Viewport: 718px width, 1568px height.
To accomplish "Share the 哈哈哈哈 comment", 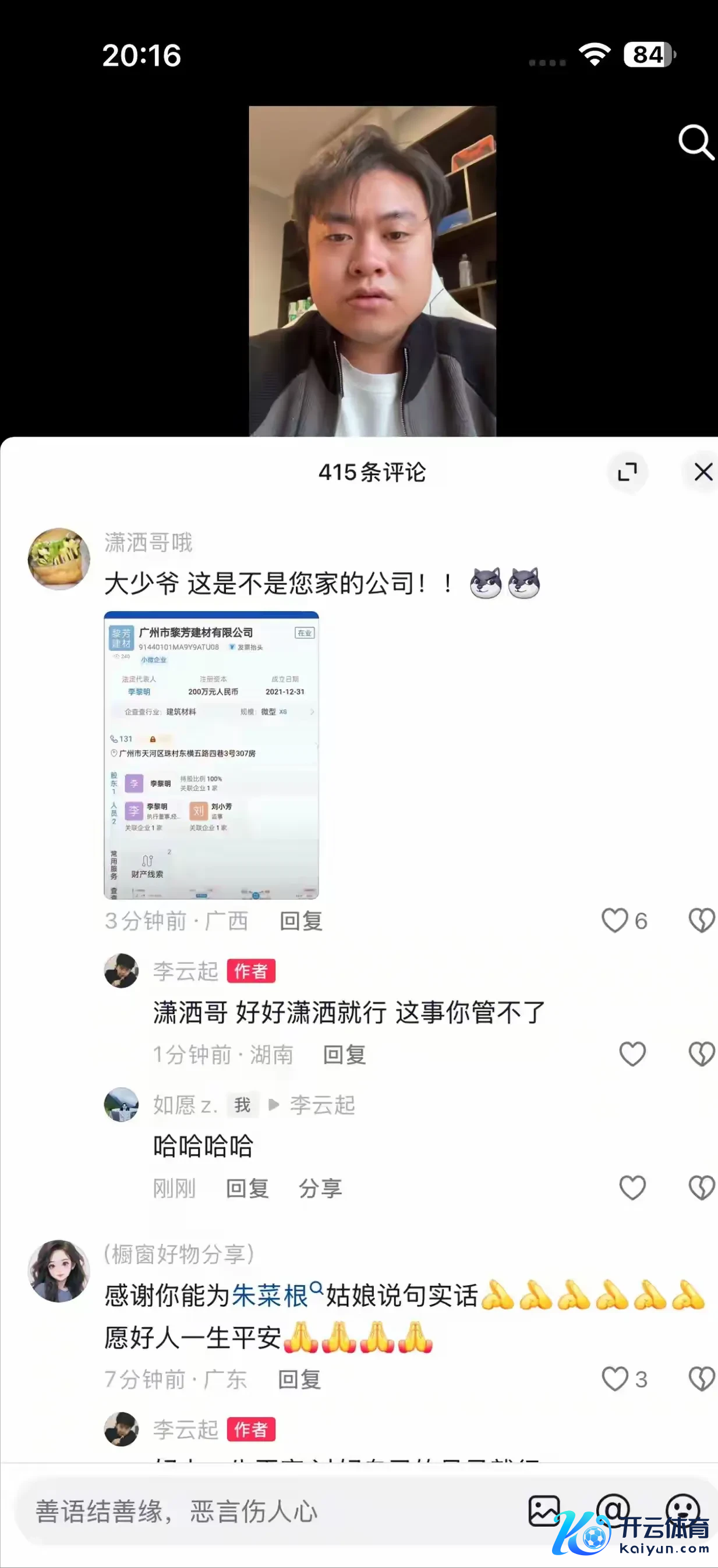I will (320, 1187).
